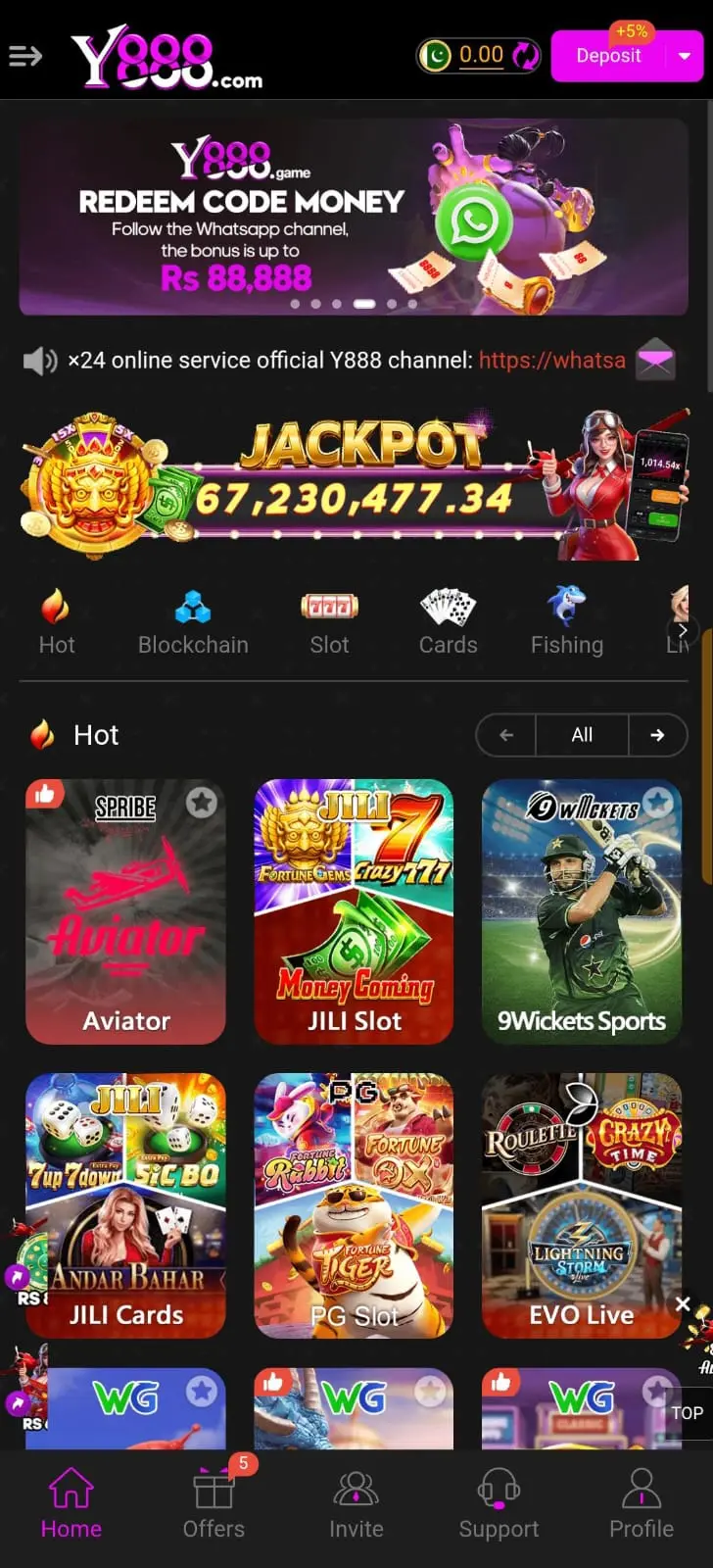Switch to the Fishing category
This screenshot has width=713, height=1568.
566,623
